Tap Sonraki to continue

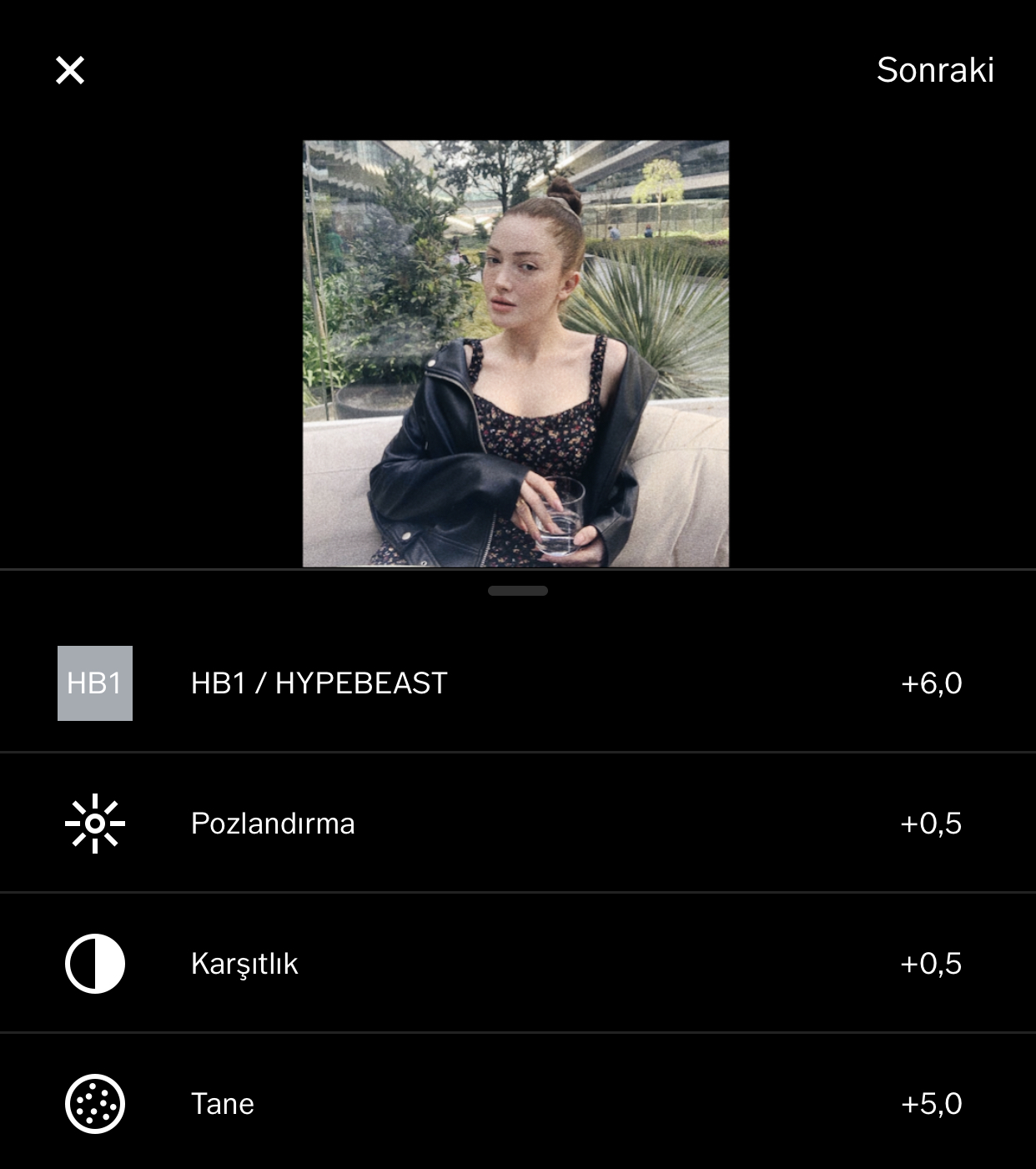934,71
